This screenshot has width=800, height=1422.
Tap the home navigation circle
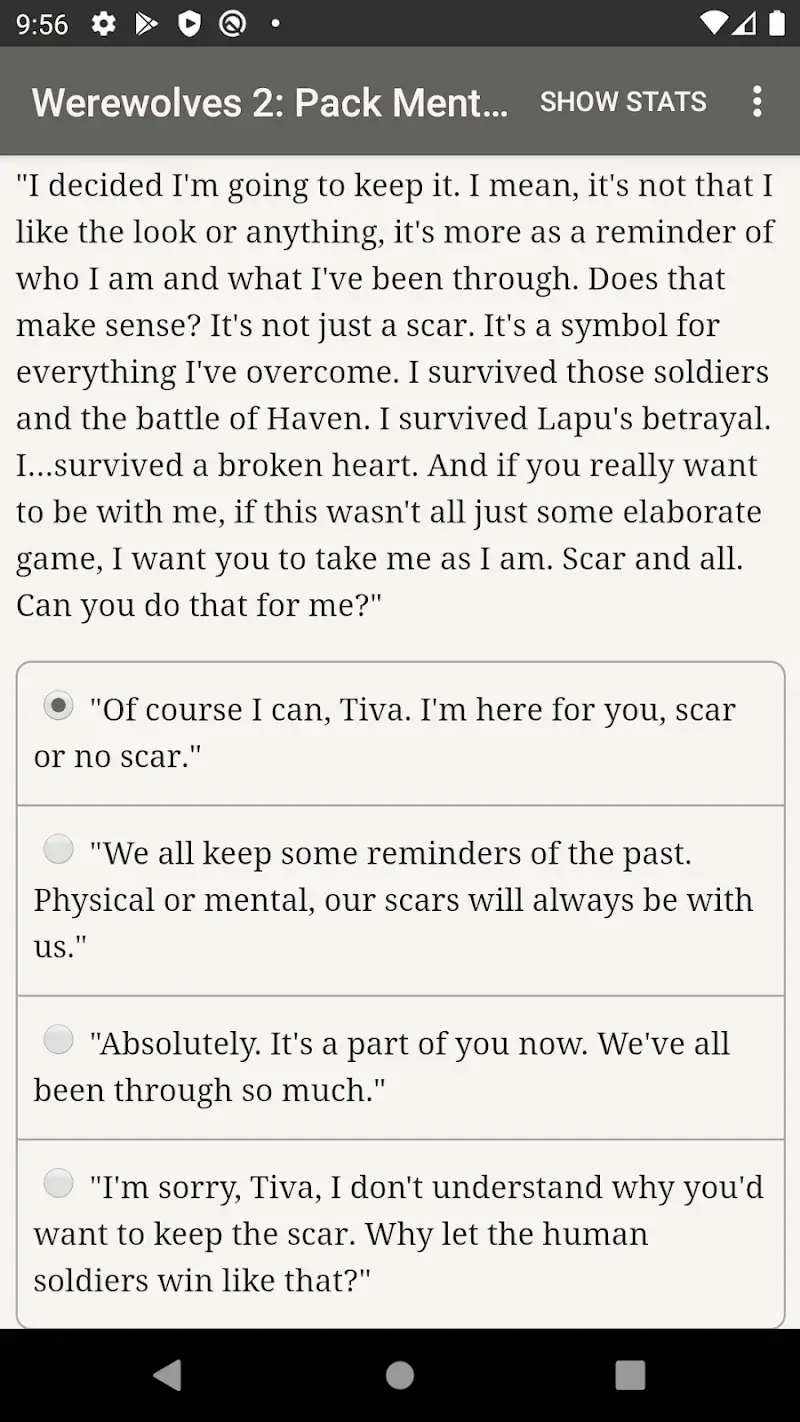click(400, 1374)
